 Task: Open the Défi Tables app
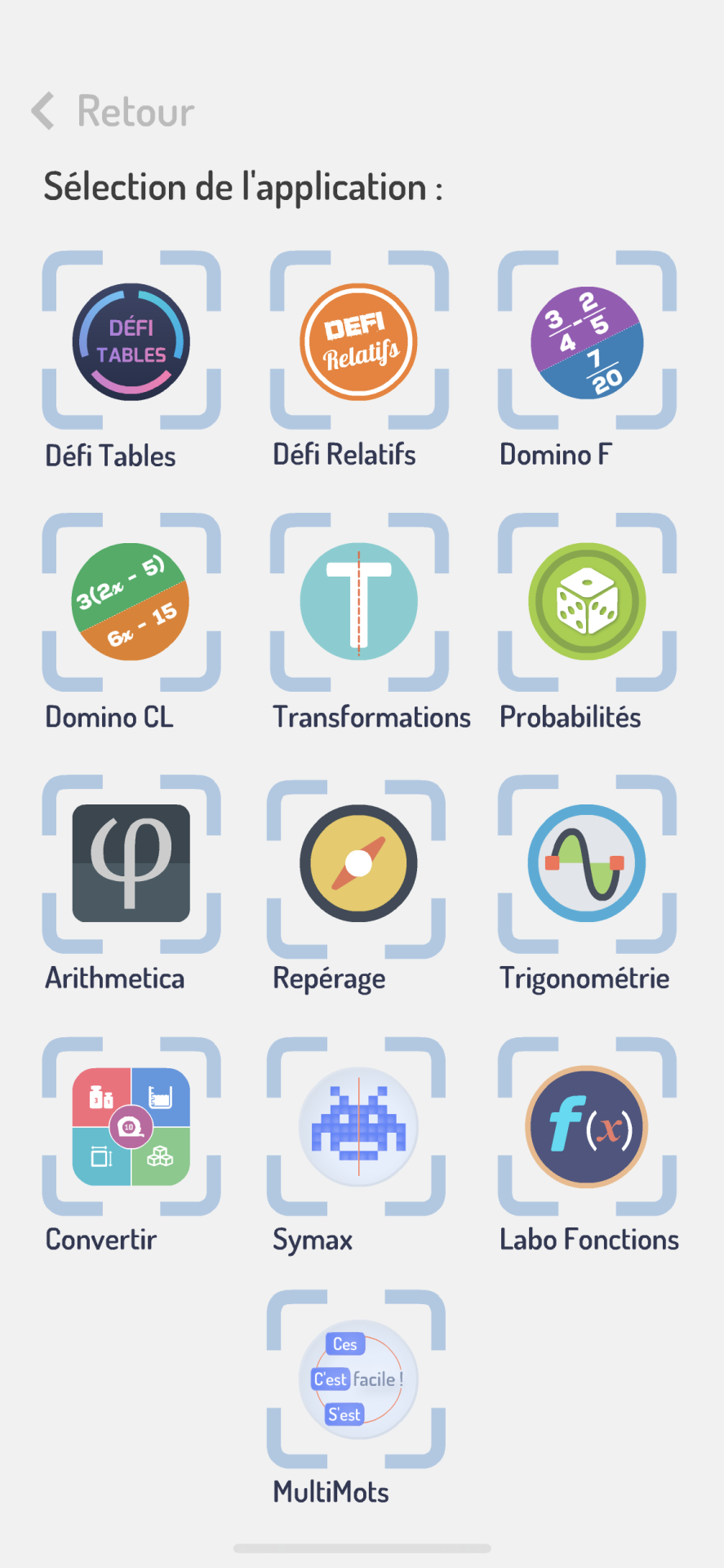click(x=131, y=341)
